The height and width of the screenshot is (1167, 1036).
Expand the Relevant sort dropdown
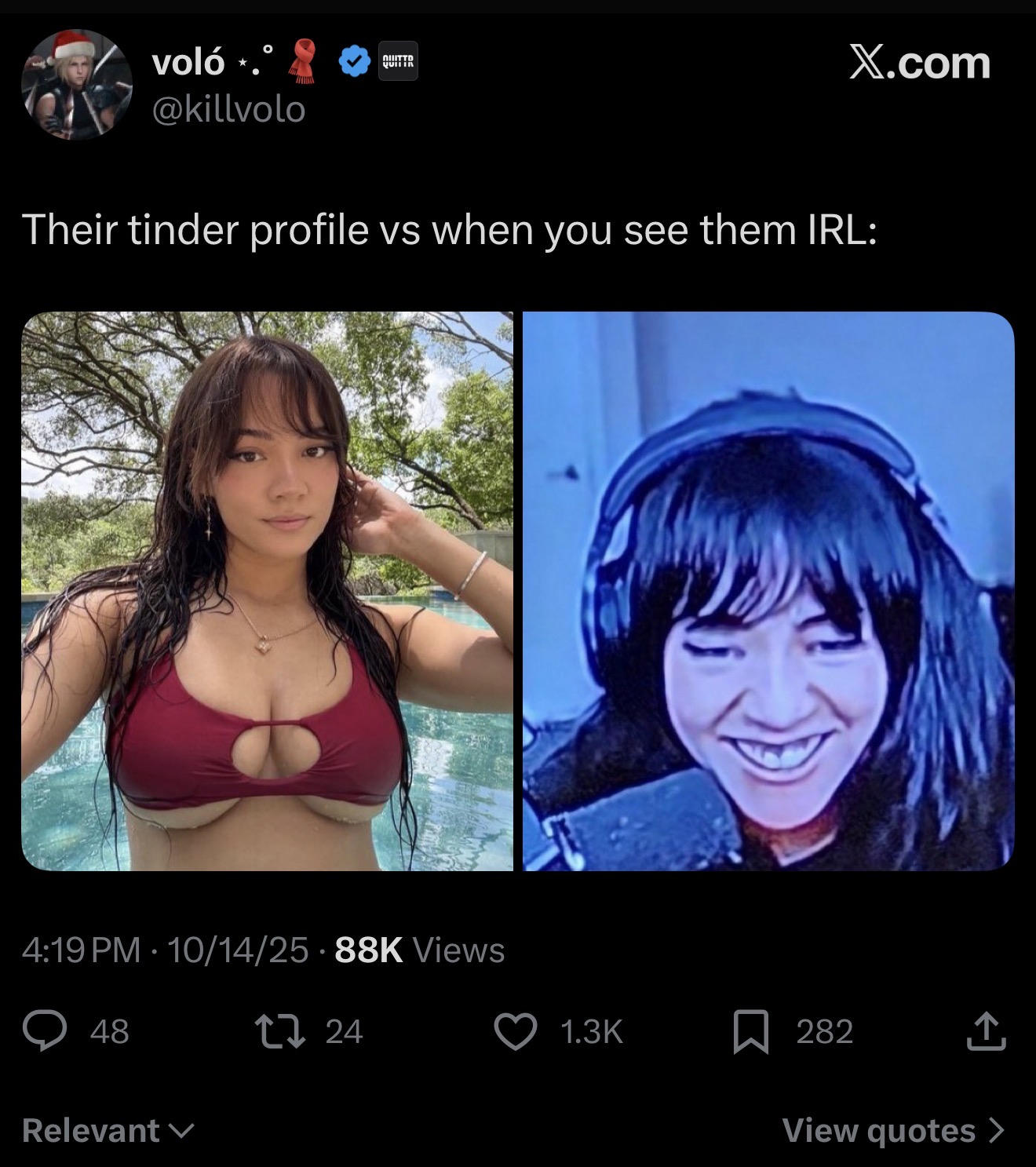[x=108, y=1130]
